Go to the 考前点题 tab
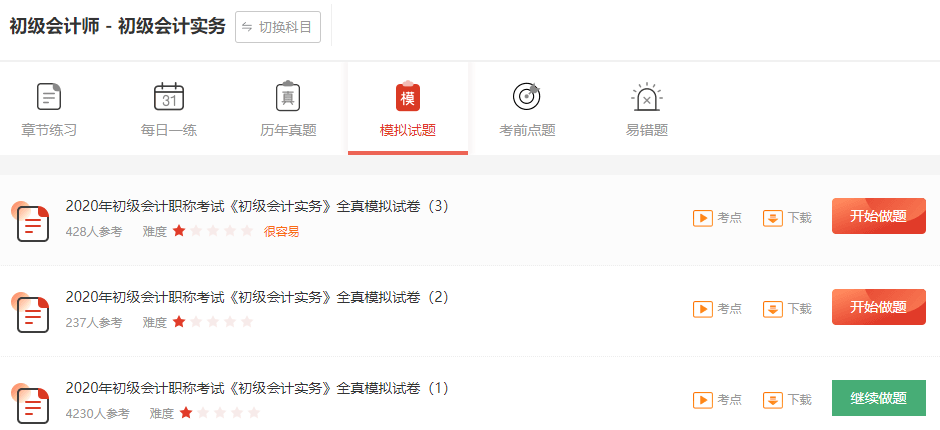This screenshot has height=430, width=940. pos(527,109)
